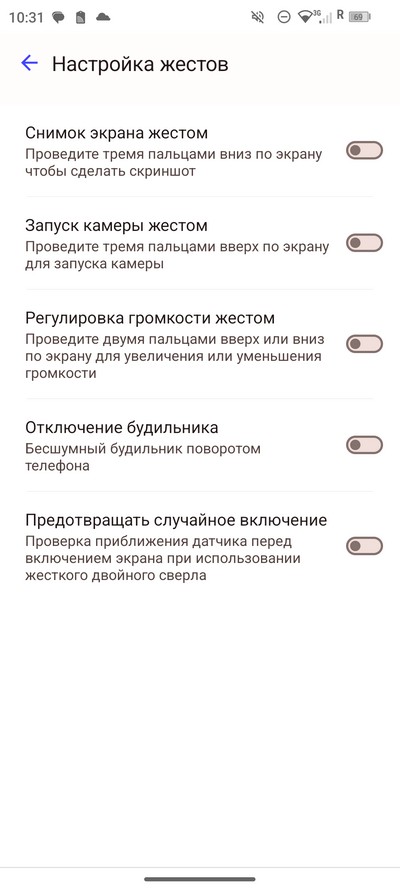Toggle Регулировка громкости жестом on
Image resolution: width=400 pixels, height=892 pixels.
click(365, 344)
